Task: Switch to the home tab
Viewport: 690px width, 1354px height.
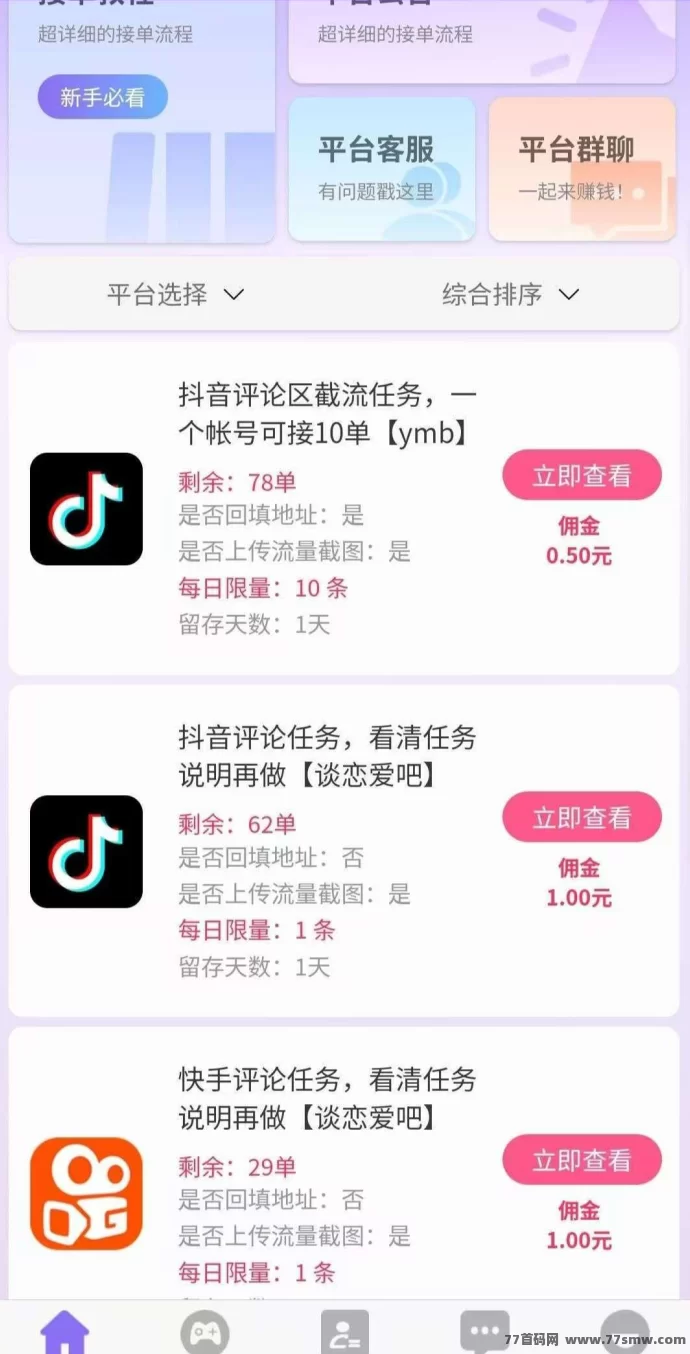Action: point(65,1332)
